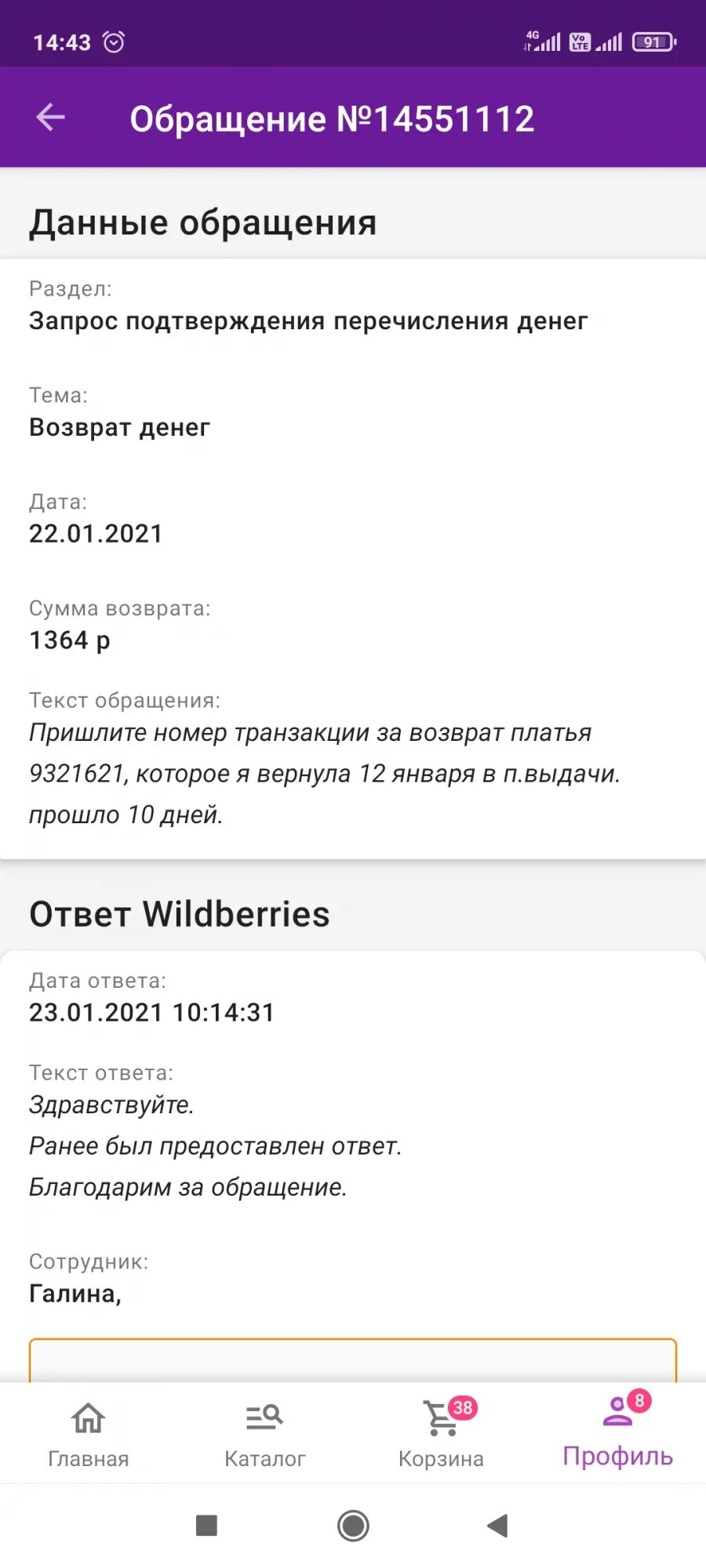Select the Профиль tab
This screenshot has width=706, height=1568.
pos(618,1432)
